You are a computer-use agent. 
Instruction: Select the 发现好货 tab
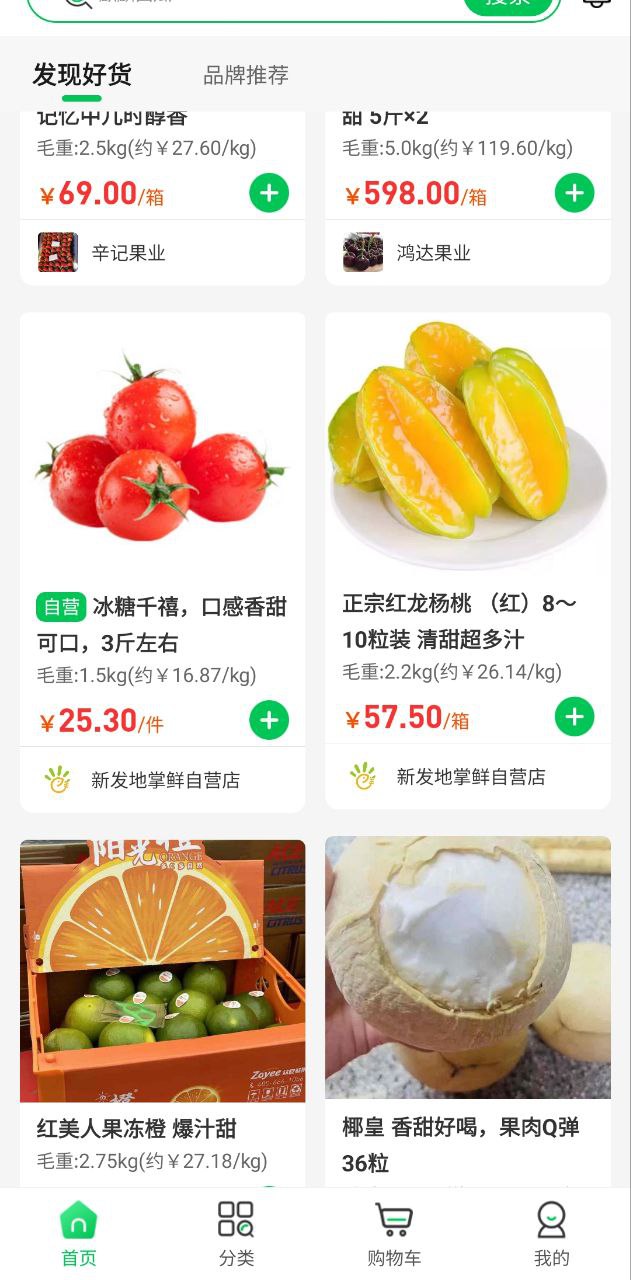pyautogui.click(x=82, y=75)
